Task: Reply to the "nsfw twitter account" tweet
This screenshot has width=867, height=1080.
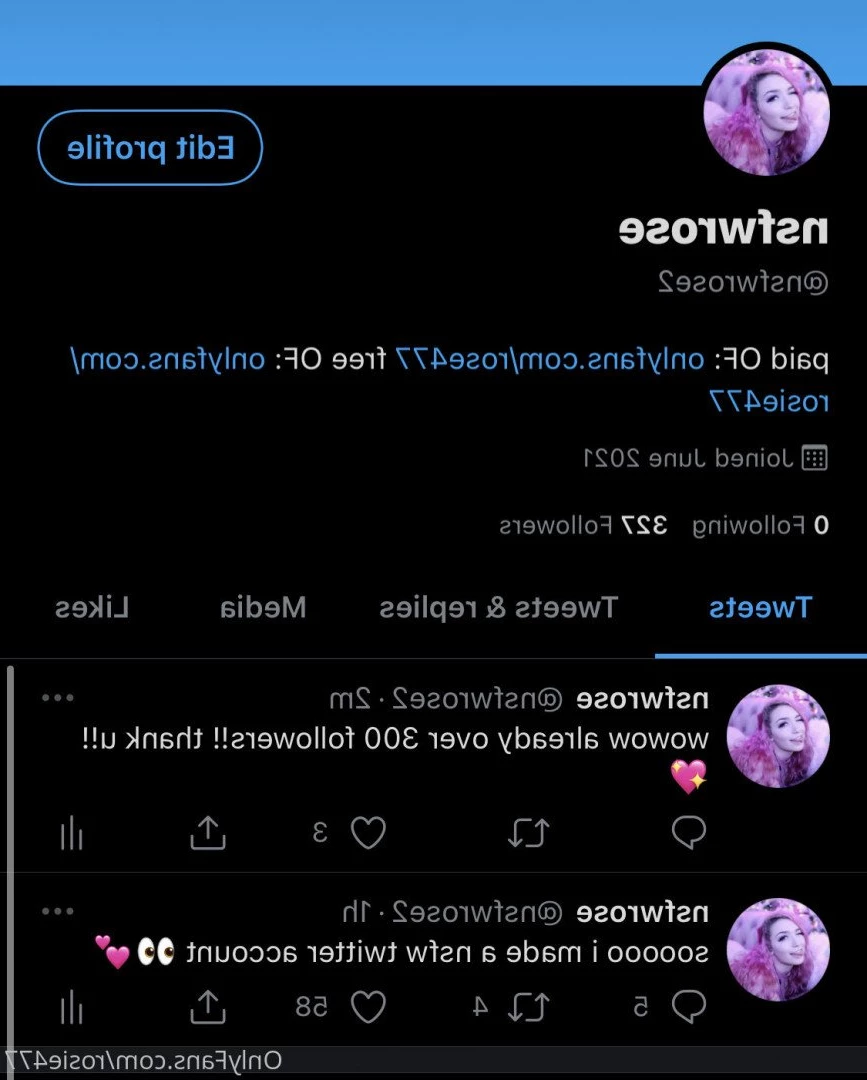Action: [x=688, y=1007]
